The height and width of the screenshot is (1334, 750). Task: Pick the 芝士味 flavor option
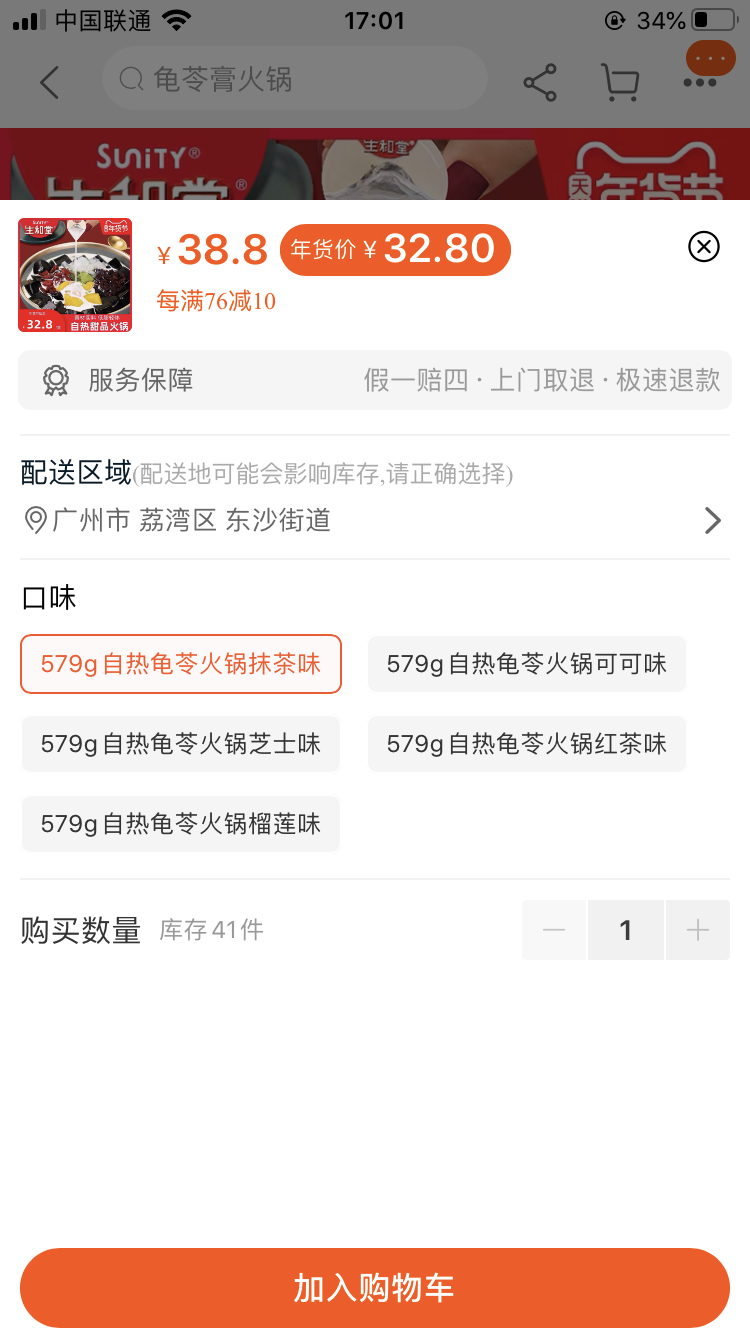(181, 744)
